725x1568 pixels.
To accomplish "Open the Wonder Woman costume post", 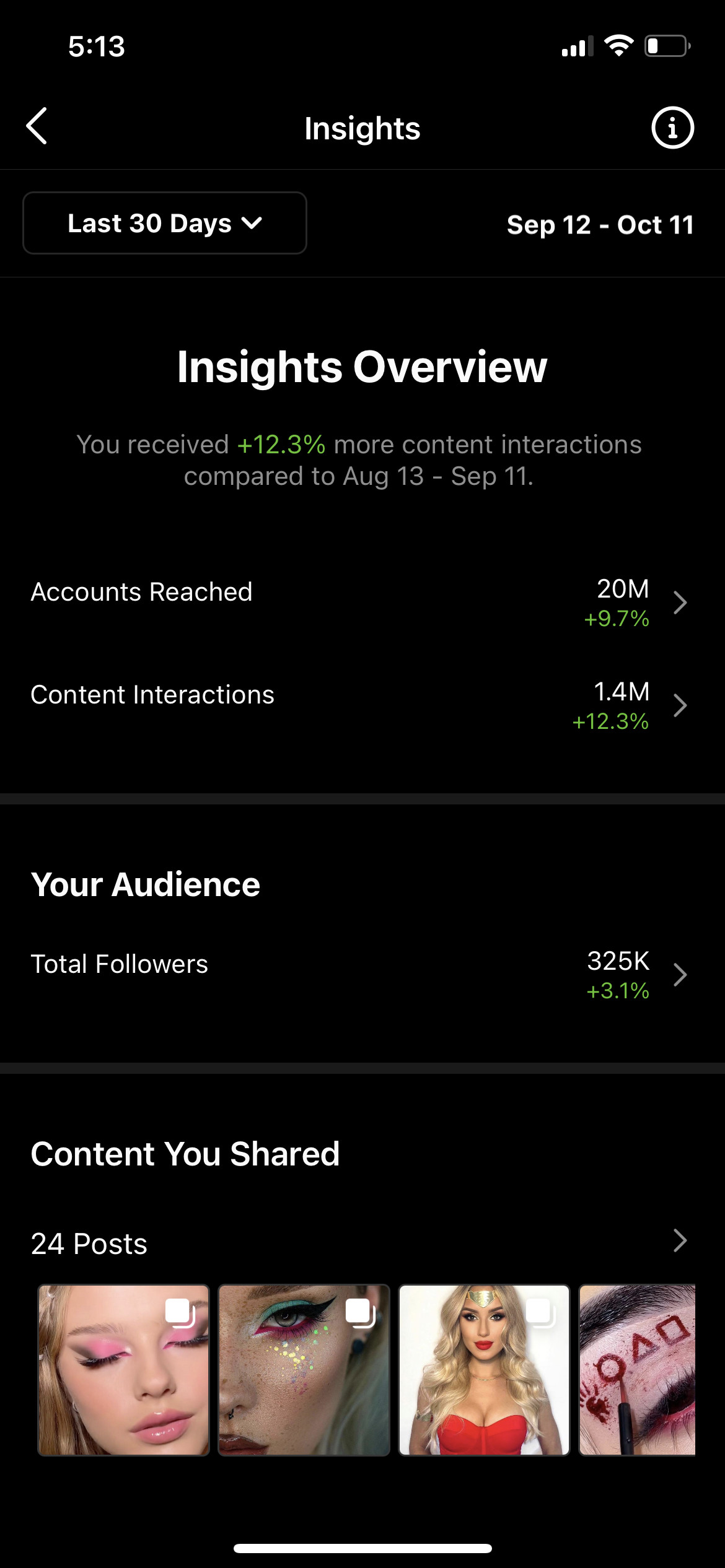I will [484, 1370].
